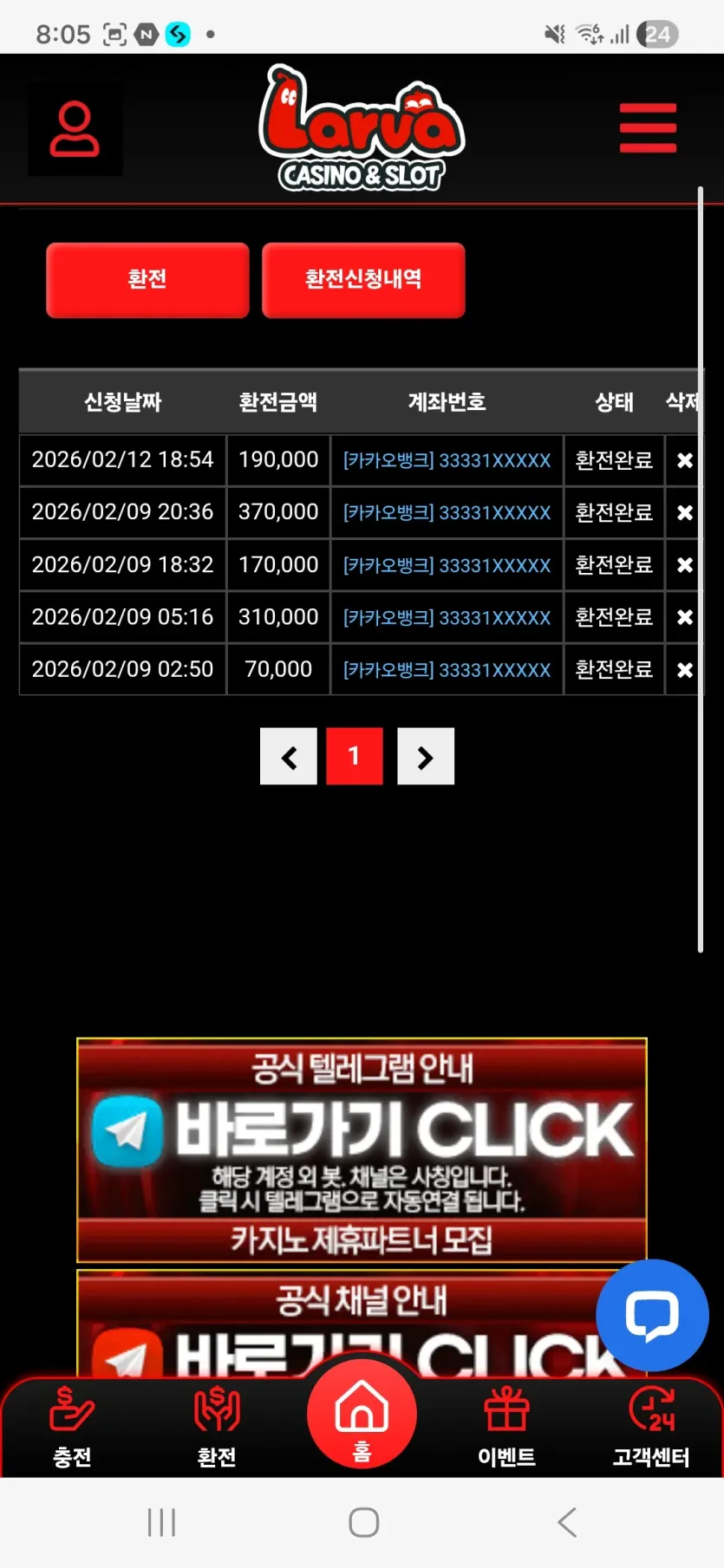Open 고객센터 support tab

pyautogui.click(x=651, y=1427)
